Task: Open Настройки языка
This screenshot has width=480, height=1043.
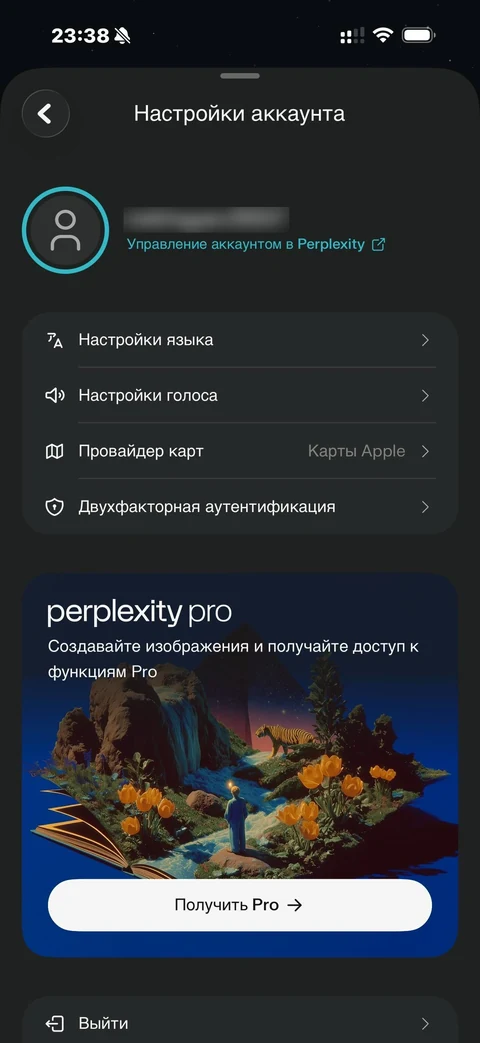Action: (240, 340)
